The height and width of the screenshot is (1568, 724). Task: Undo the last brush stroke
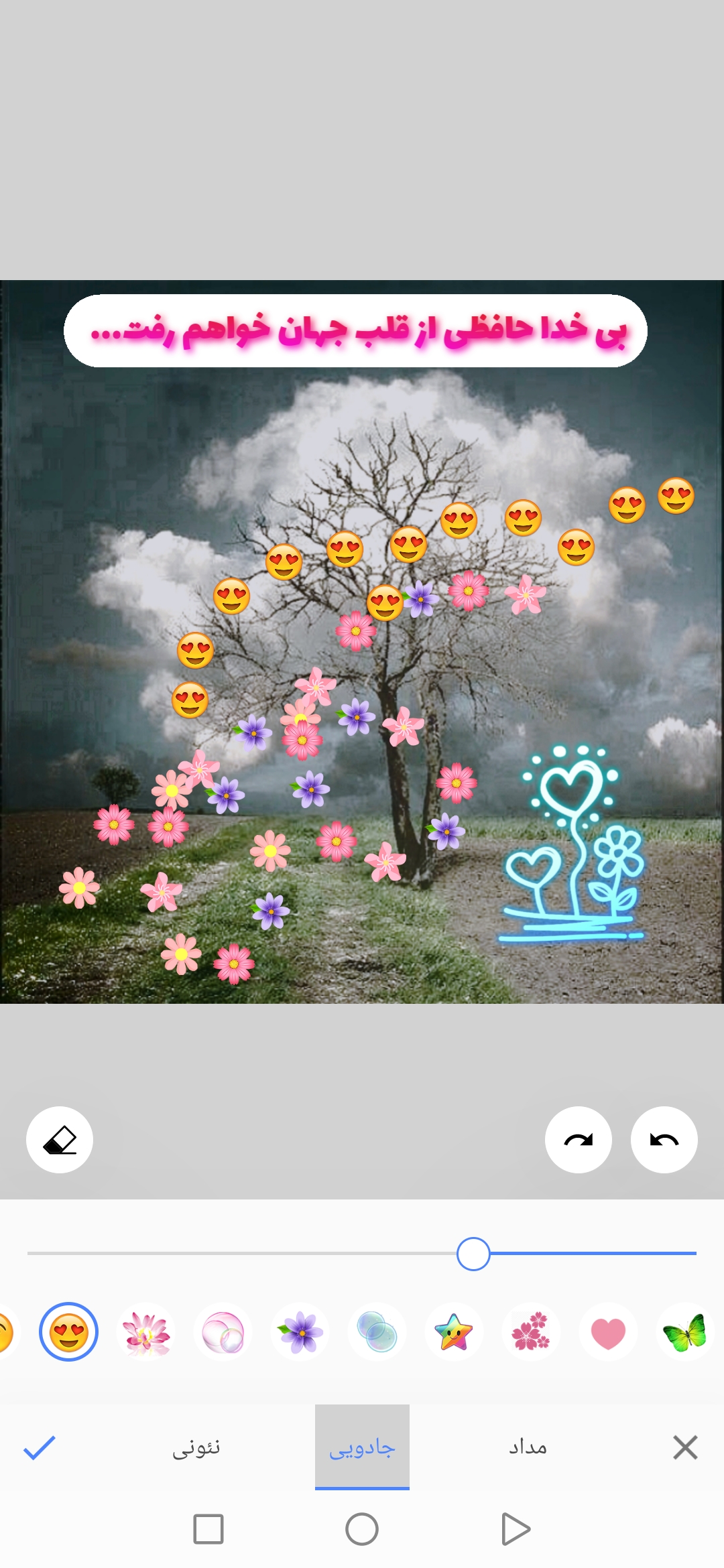664,1140
